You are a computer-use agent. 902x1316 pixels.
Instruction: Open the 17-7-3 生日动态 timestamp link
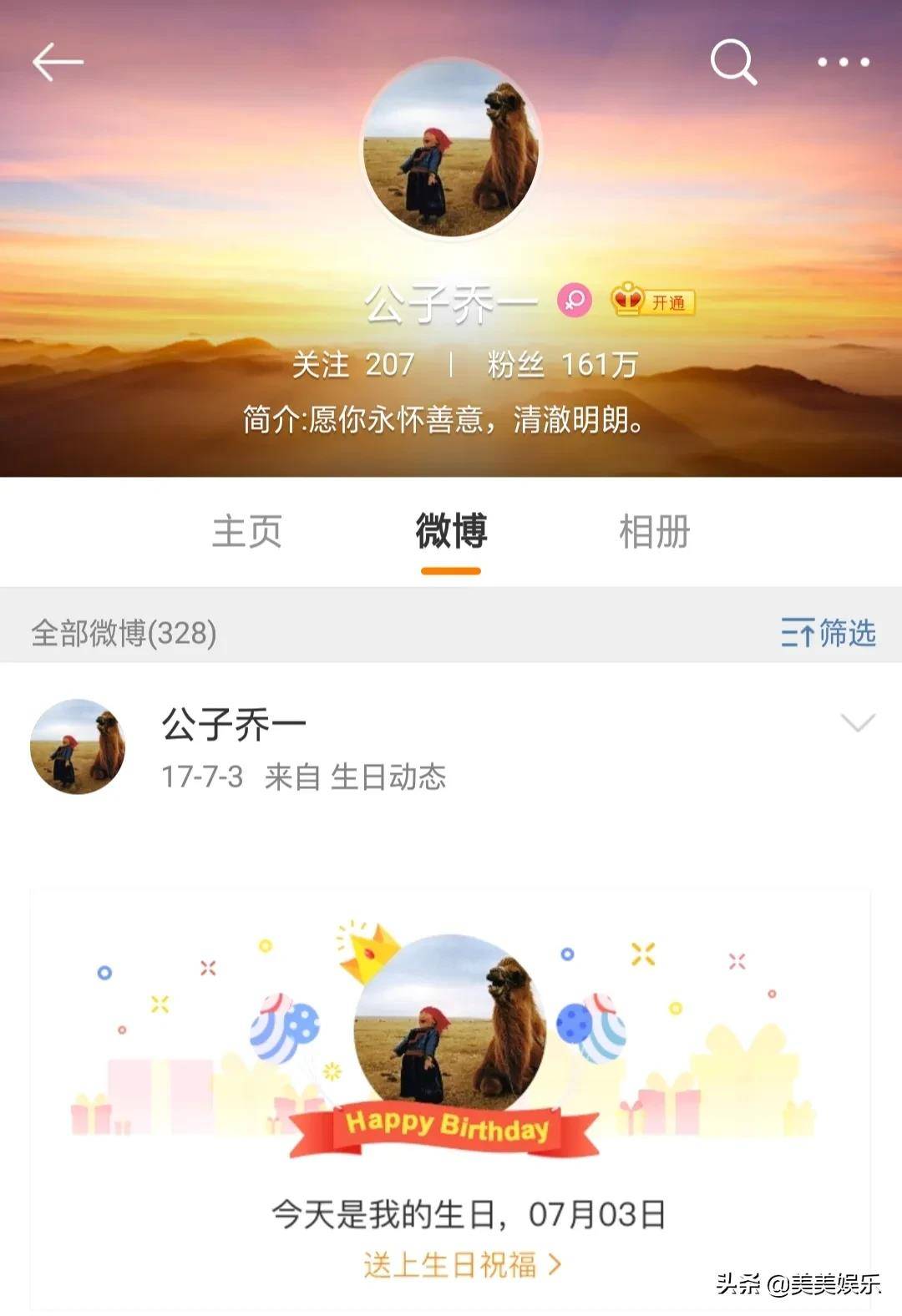305,777
